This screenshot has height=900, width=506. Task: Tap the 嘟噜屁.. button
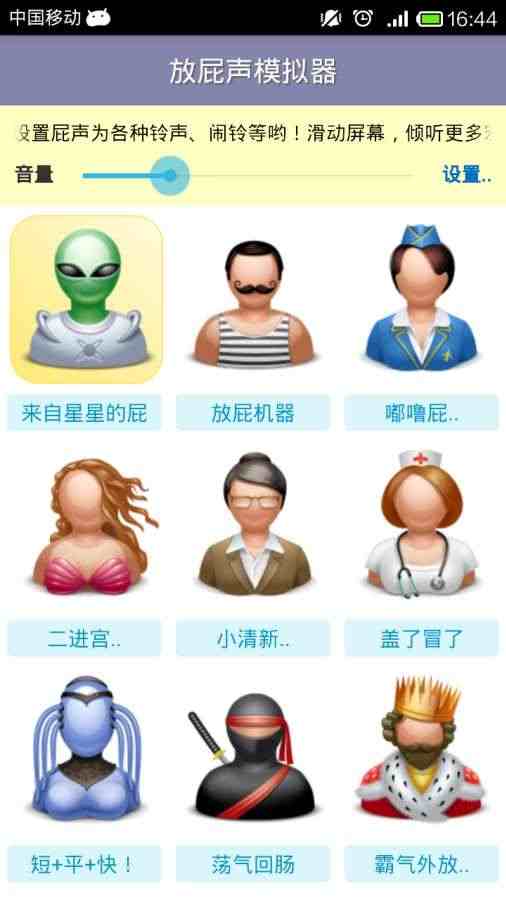click(422, 413)
